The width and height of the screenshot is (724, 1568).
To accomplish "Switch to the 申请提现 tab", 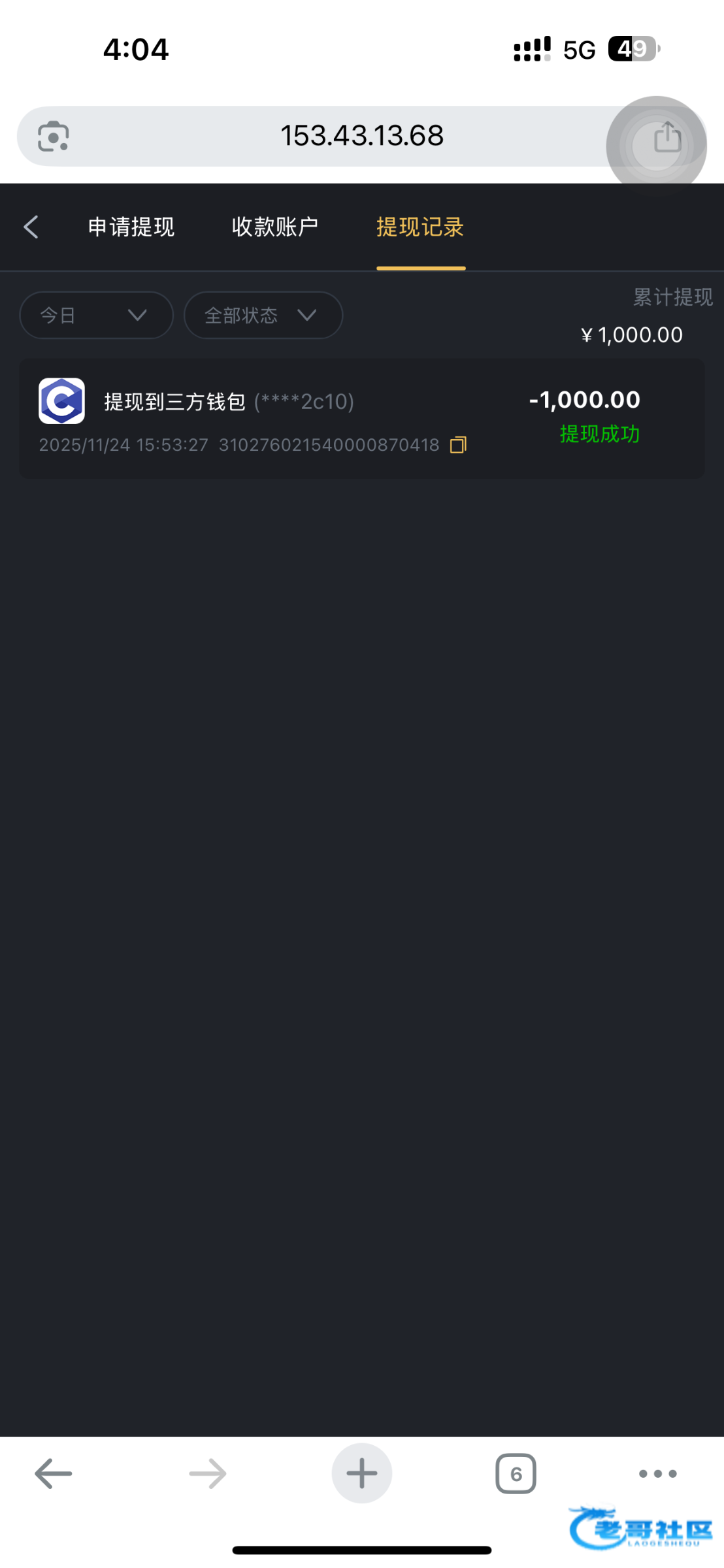I will tap(131, 227).
